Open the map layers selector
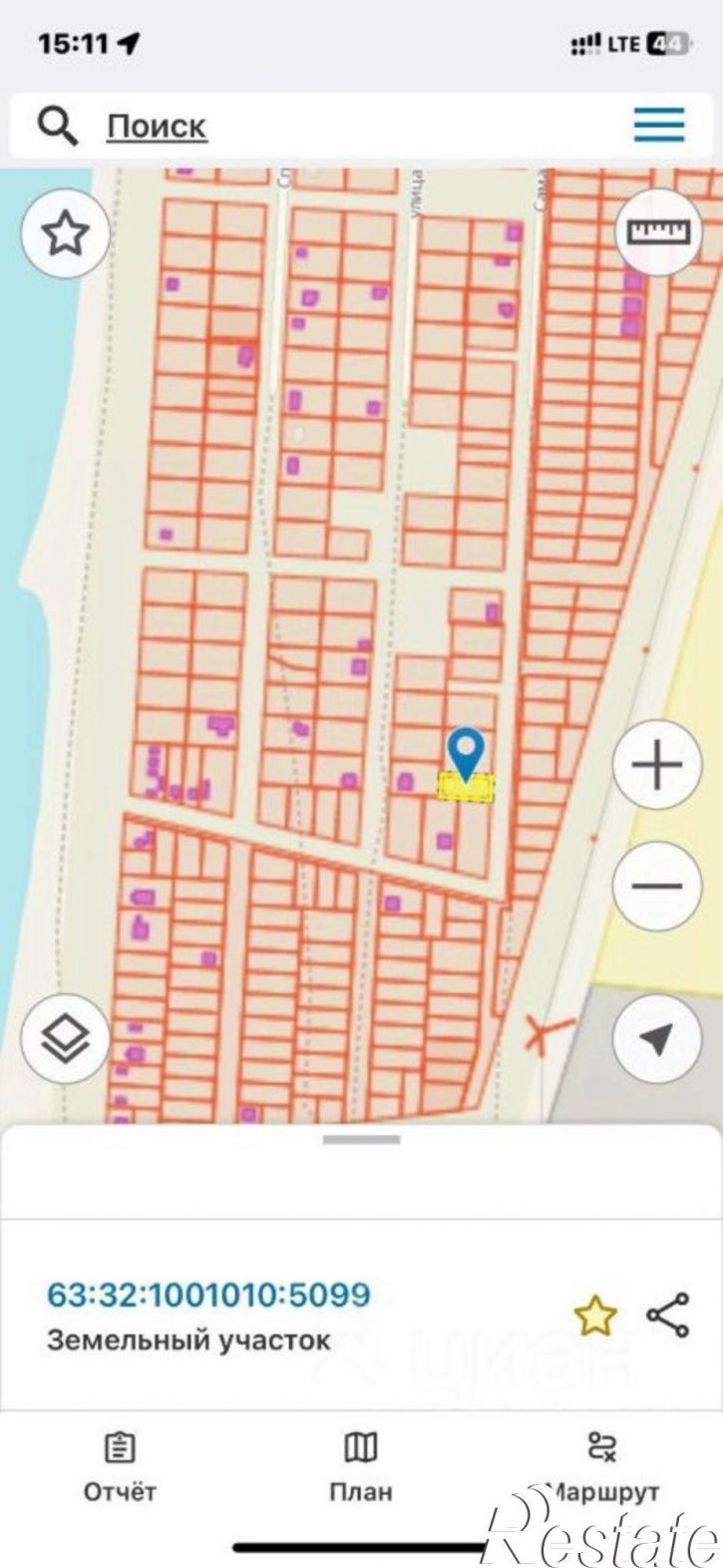Screen dimensions: 723x1568 [65, 1039]
